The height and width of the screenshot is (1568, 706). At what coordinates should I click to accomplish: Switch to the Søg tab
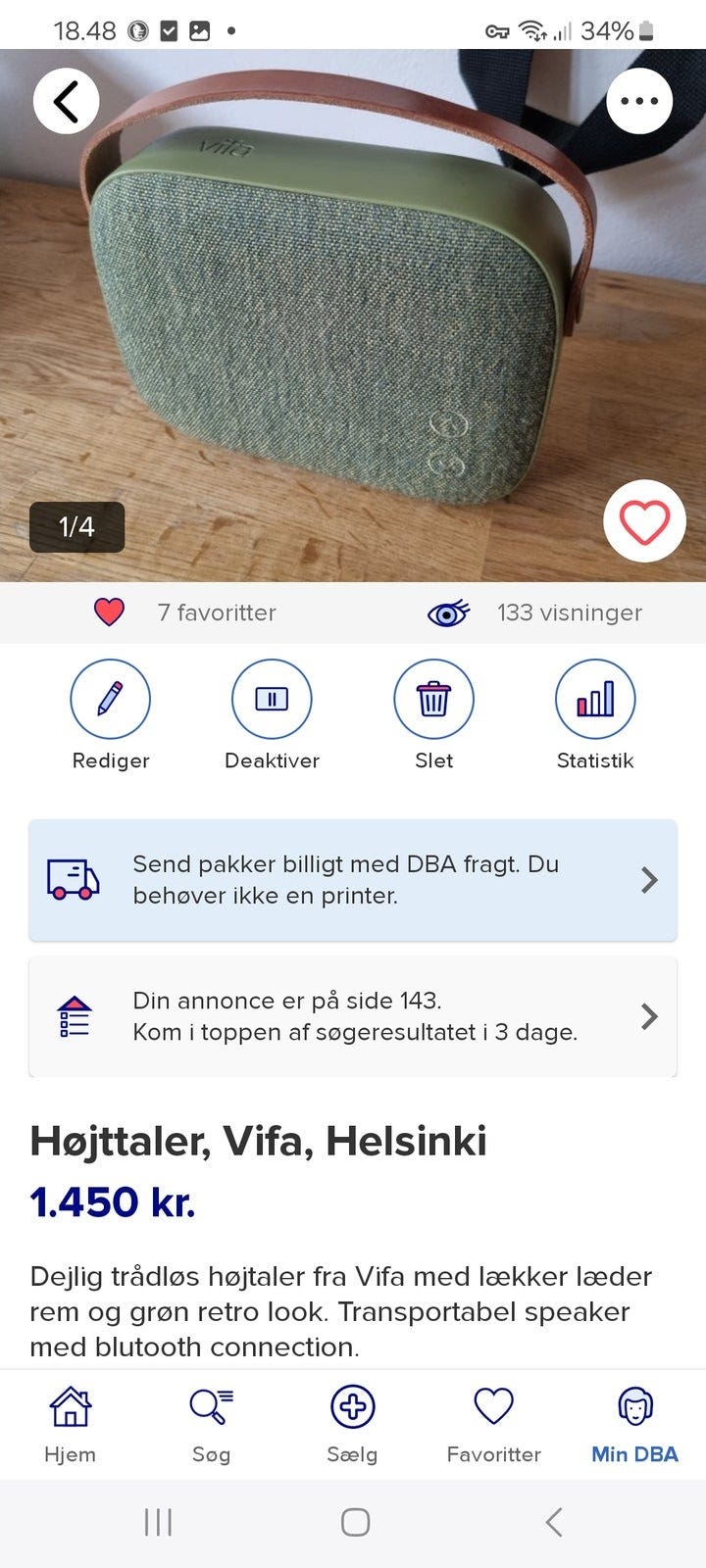click(x=211, y=1423)
